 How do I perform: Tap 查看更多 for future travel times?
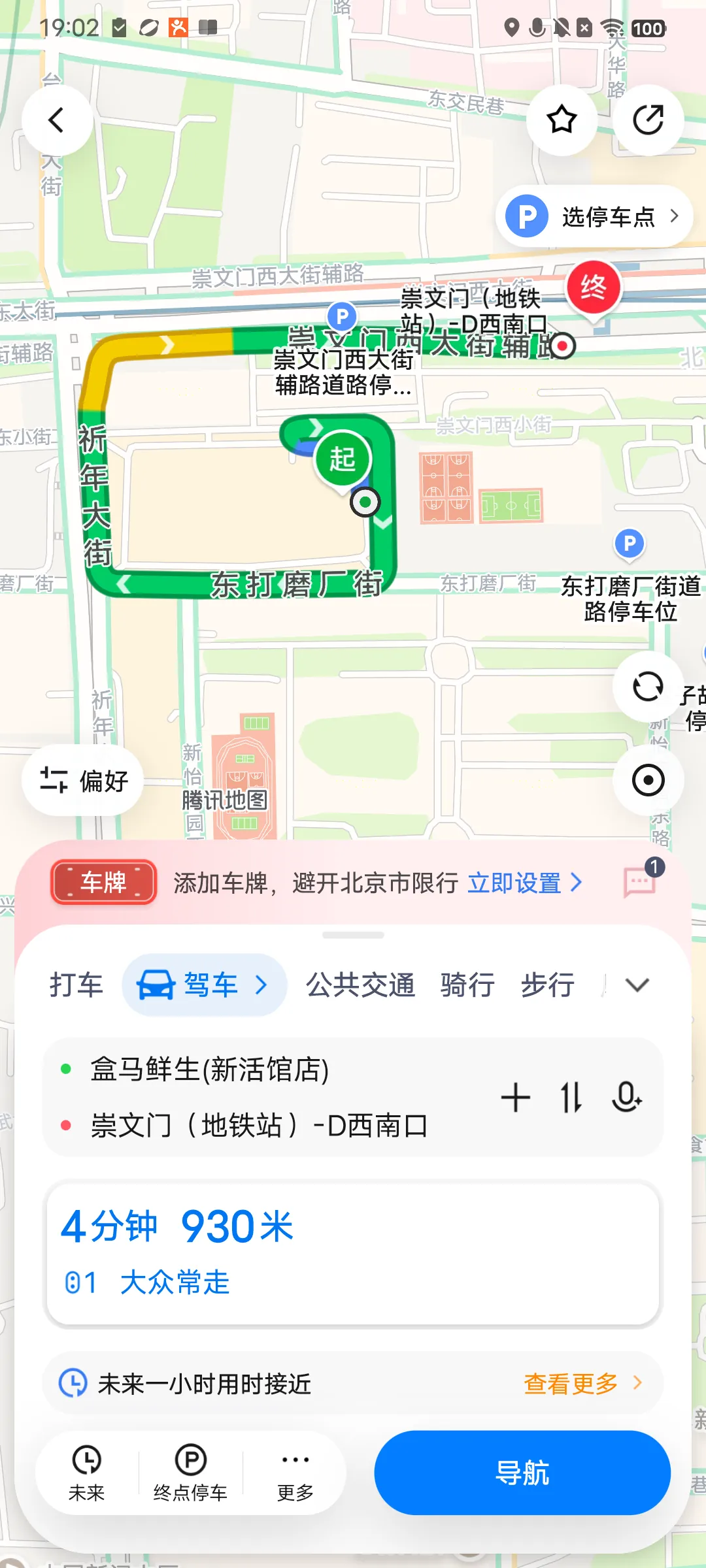582,1383
